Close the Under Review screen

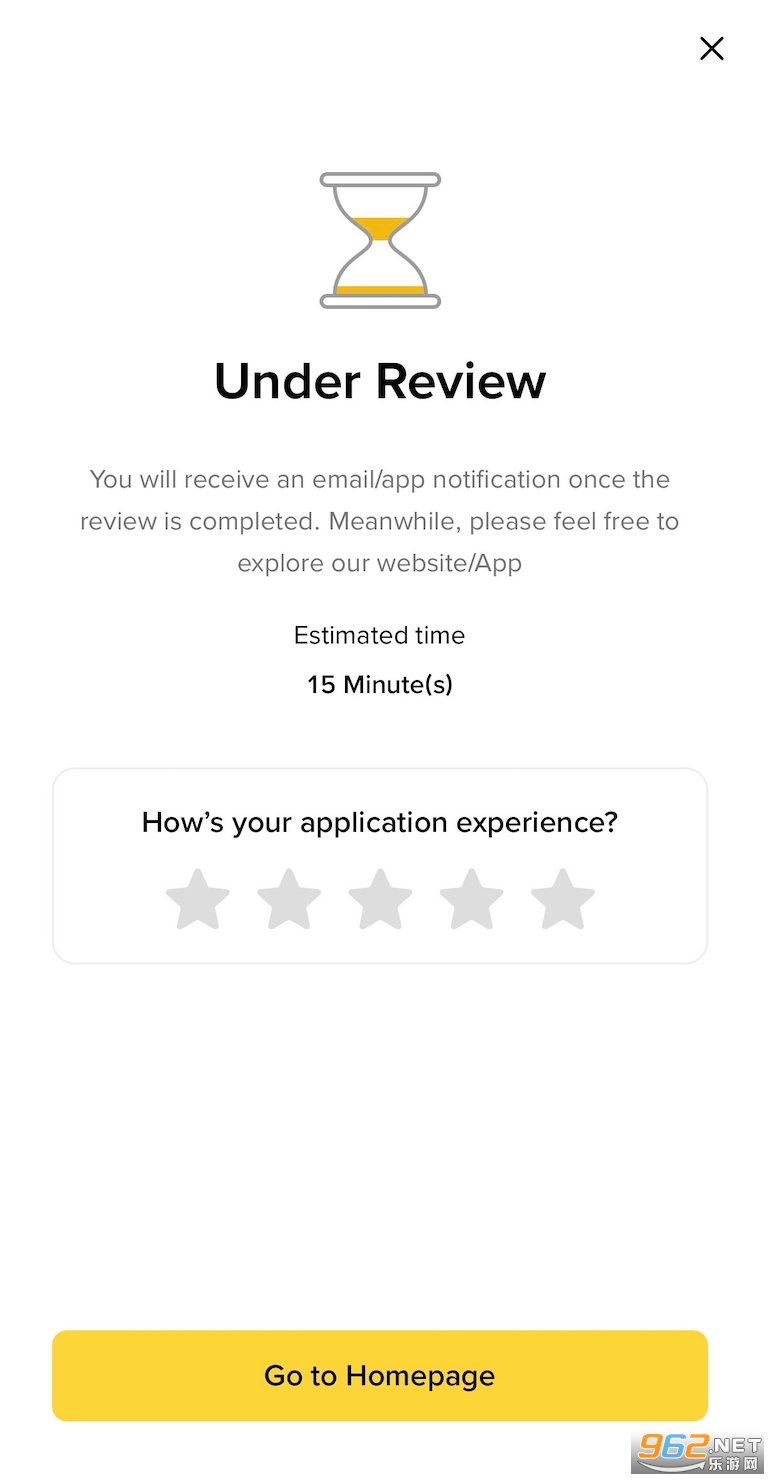(711, 48)
